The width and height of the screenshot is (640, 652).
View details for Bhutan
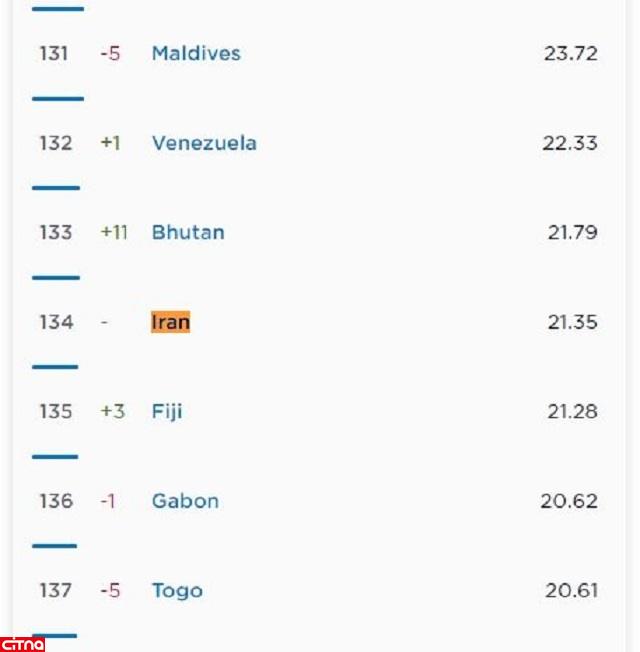pos(188,232)
